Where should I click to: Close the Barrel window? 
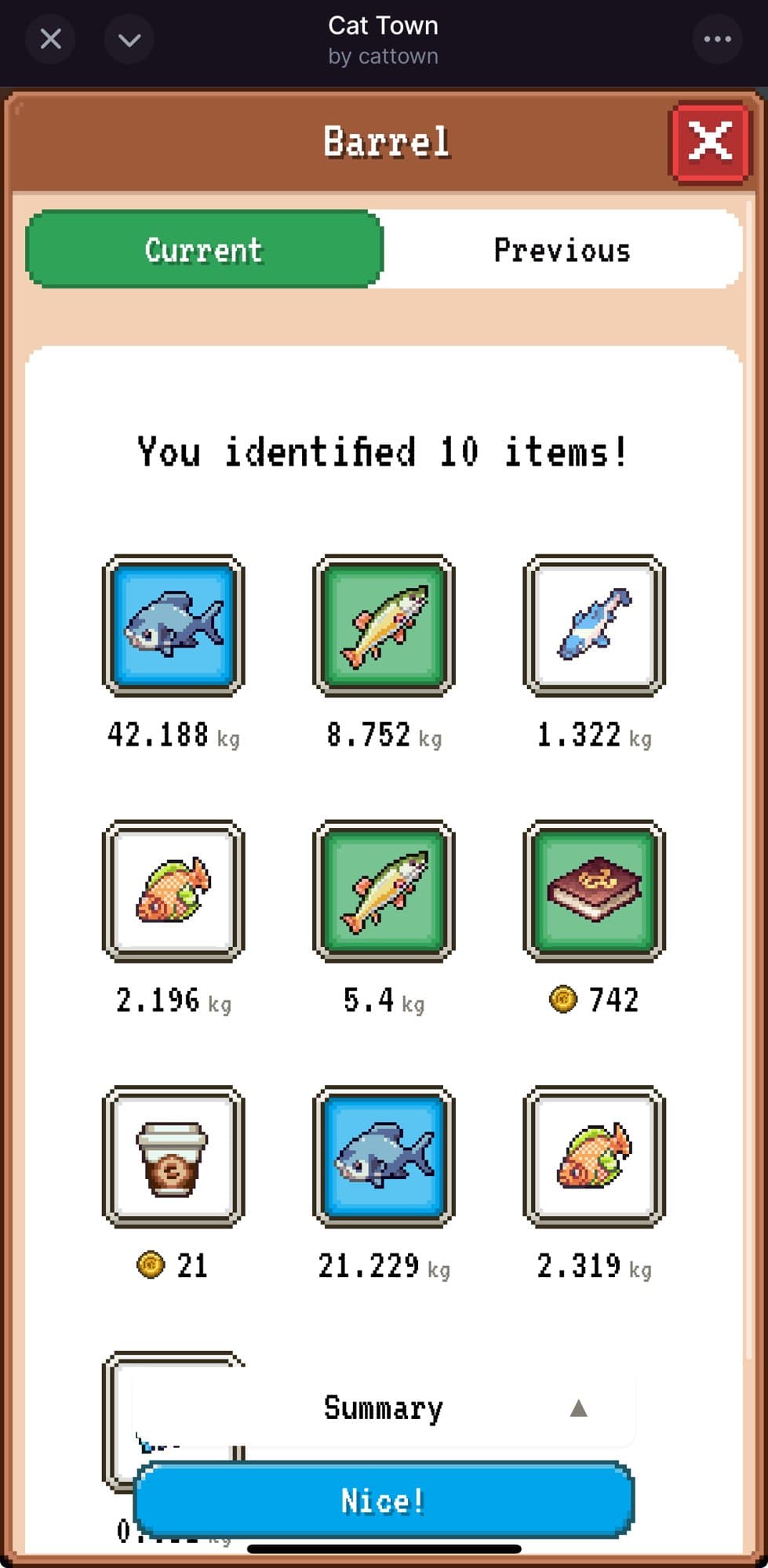pos(710,143)
